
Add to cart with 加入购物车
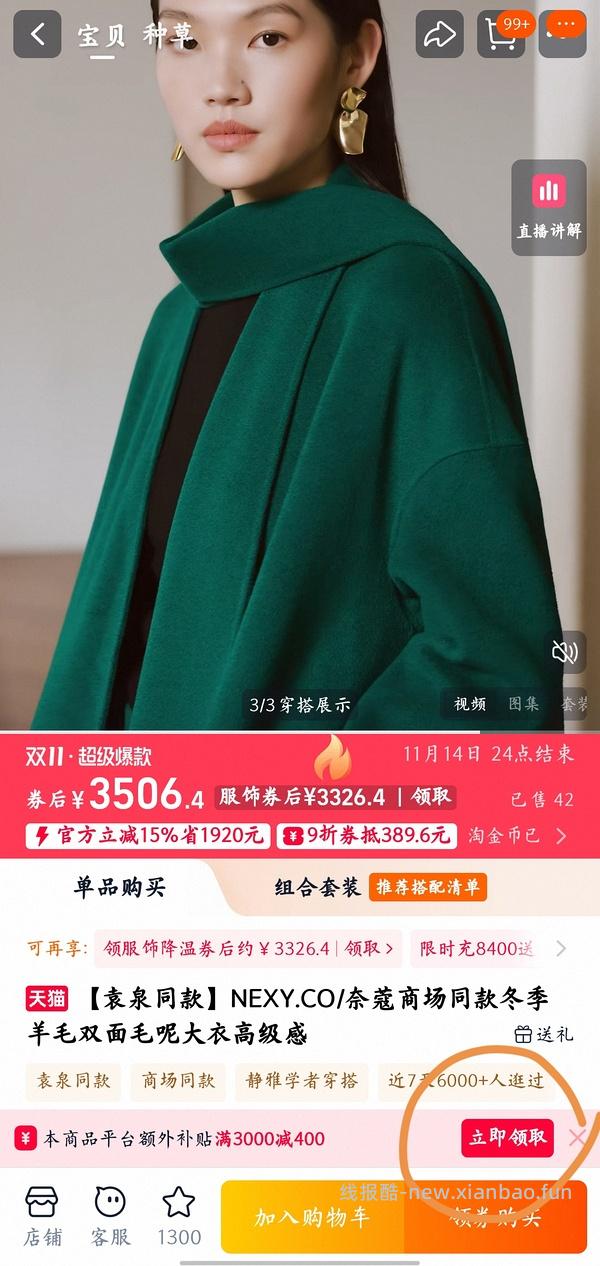point(312,1217)
